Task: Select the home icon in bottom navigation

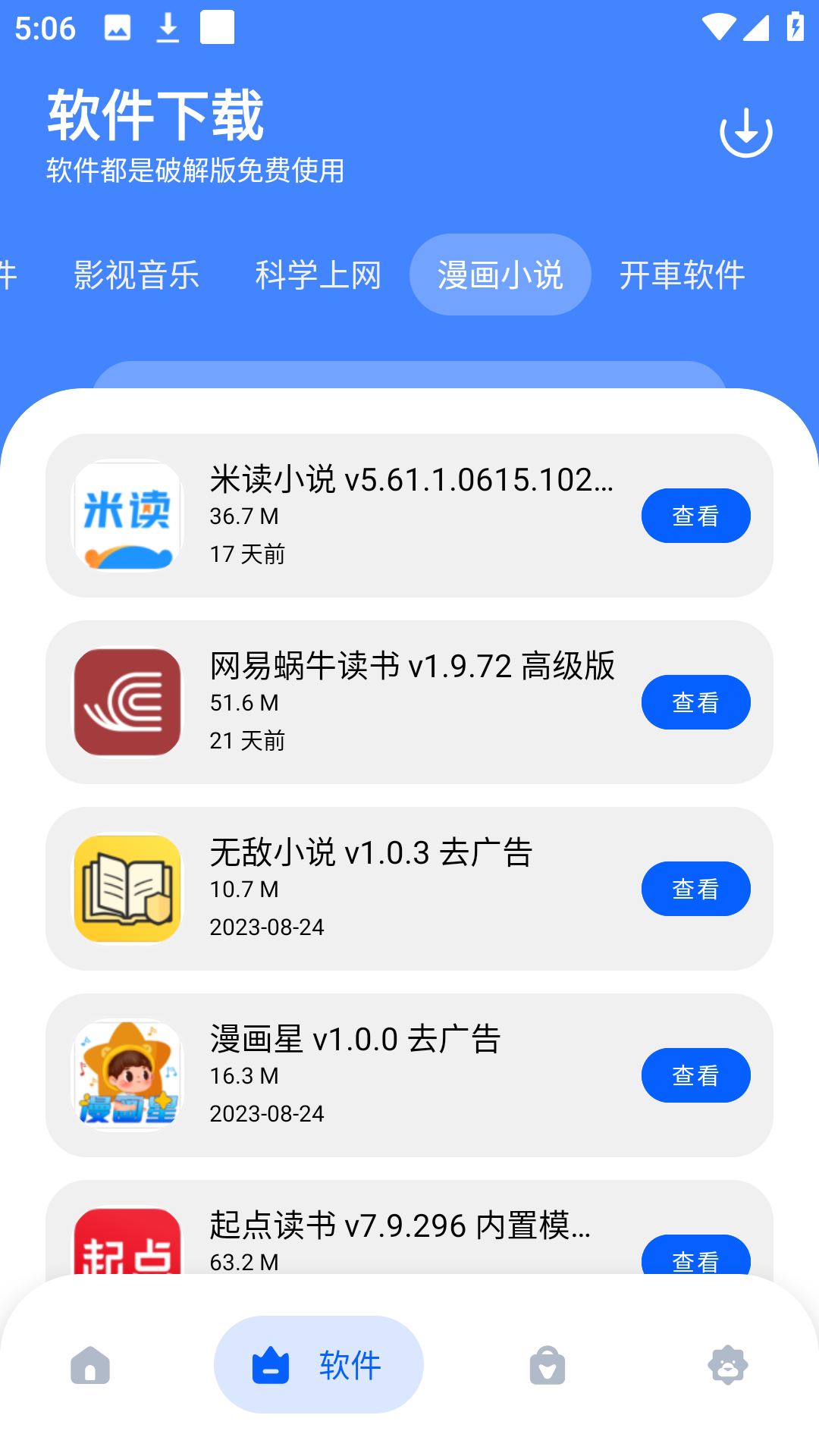Action: click(x=90, y=1365)
